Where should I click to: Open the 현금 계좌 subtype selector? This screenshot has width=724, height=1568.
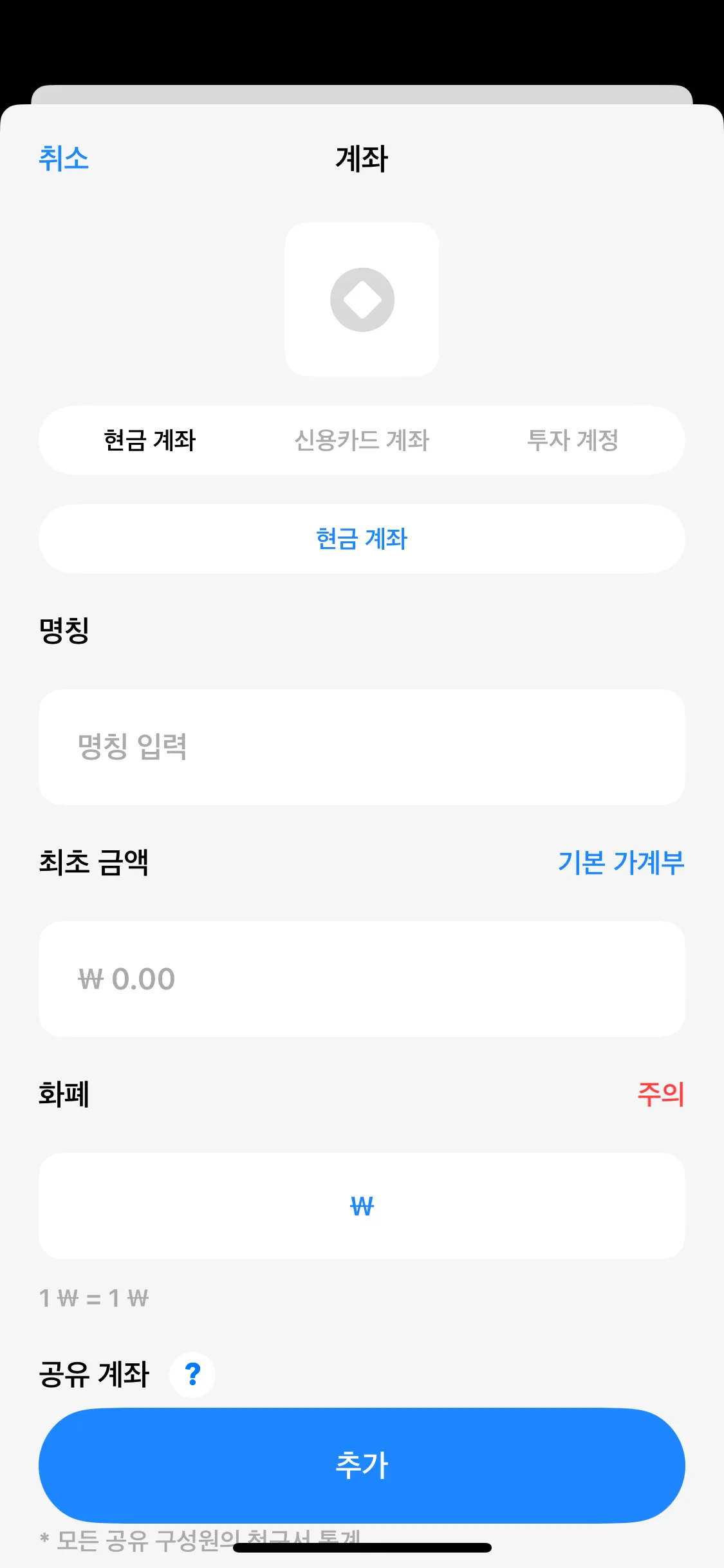click(362, 539)
